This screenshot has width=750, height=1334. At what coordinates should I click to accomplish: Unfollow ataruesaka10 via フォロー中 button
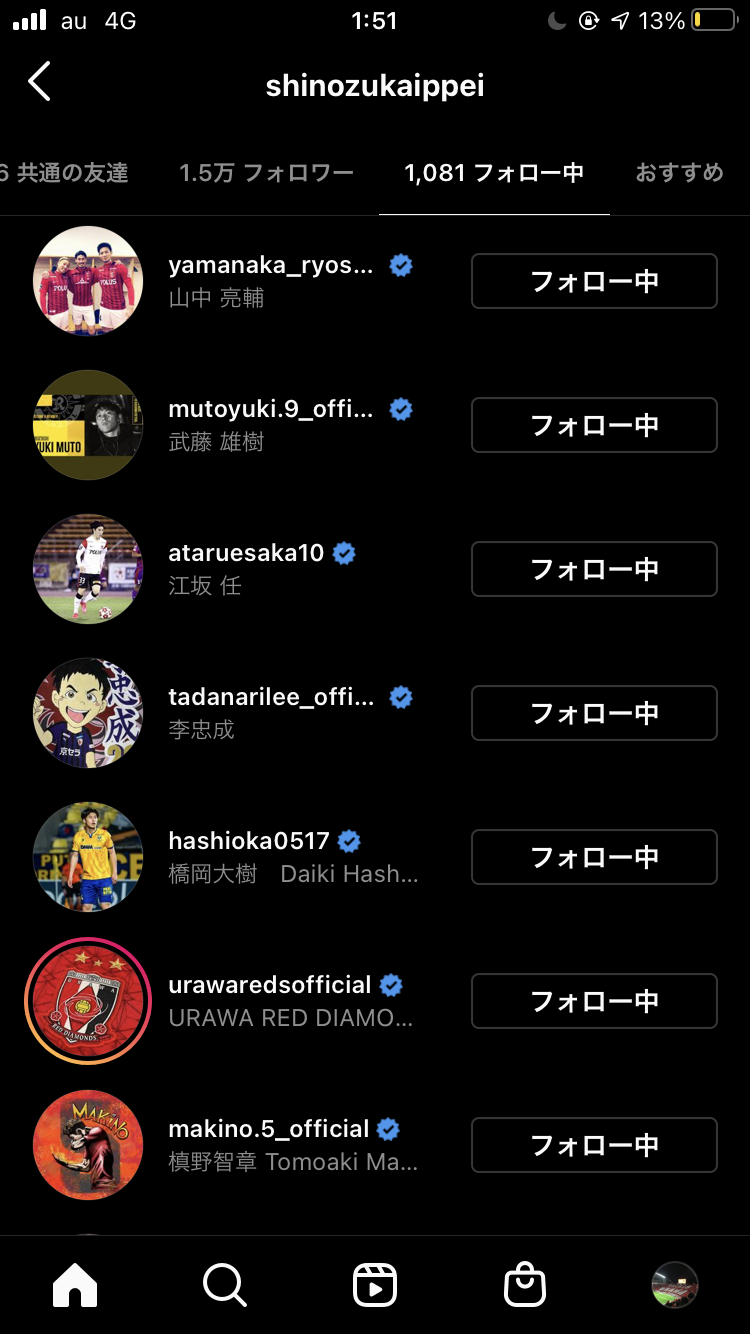[x=594, y=569]
